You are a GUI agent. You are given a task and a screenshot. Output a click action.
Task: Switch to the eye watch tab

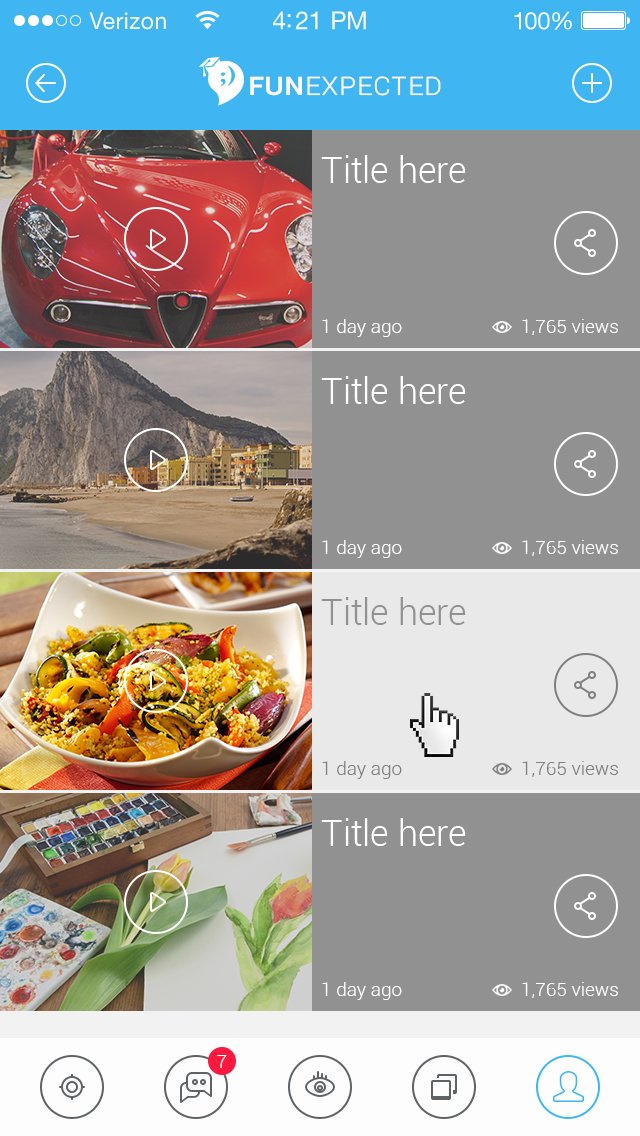tap(320, 1087)
